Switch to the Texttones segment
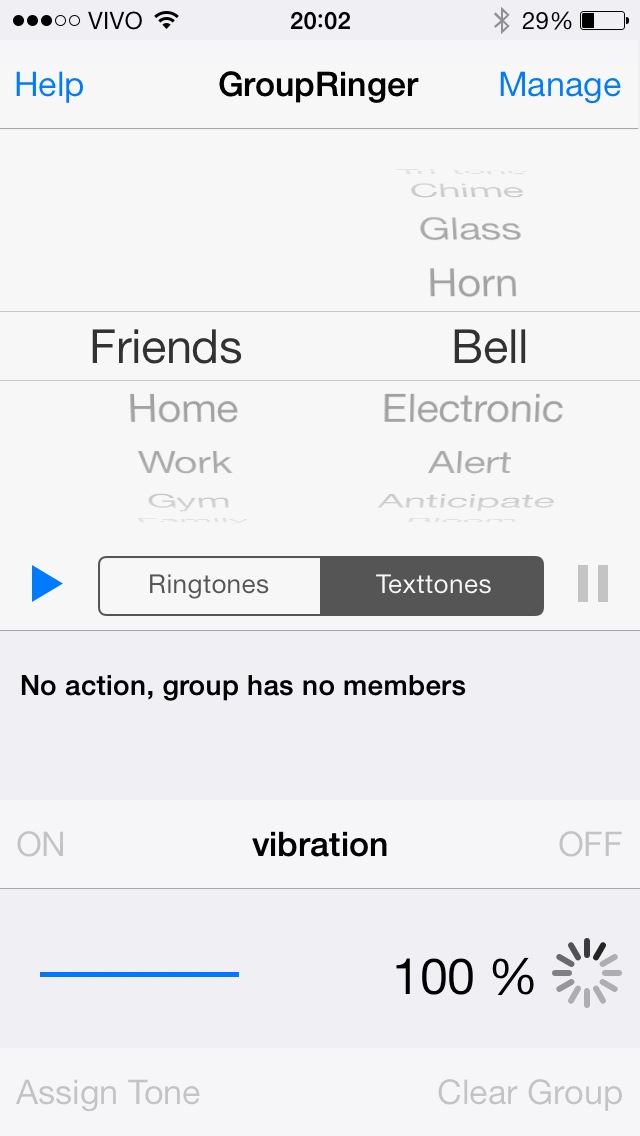The width and height of the screenshot is (640, 1136). pos(432,585)
